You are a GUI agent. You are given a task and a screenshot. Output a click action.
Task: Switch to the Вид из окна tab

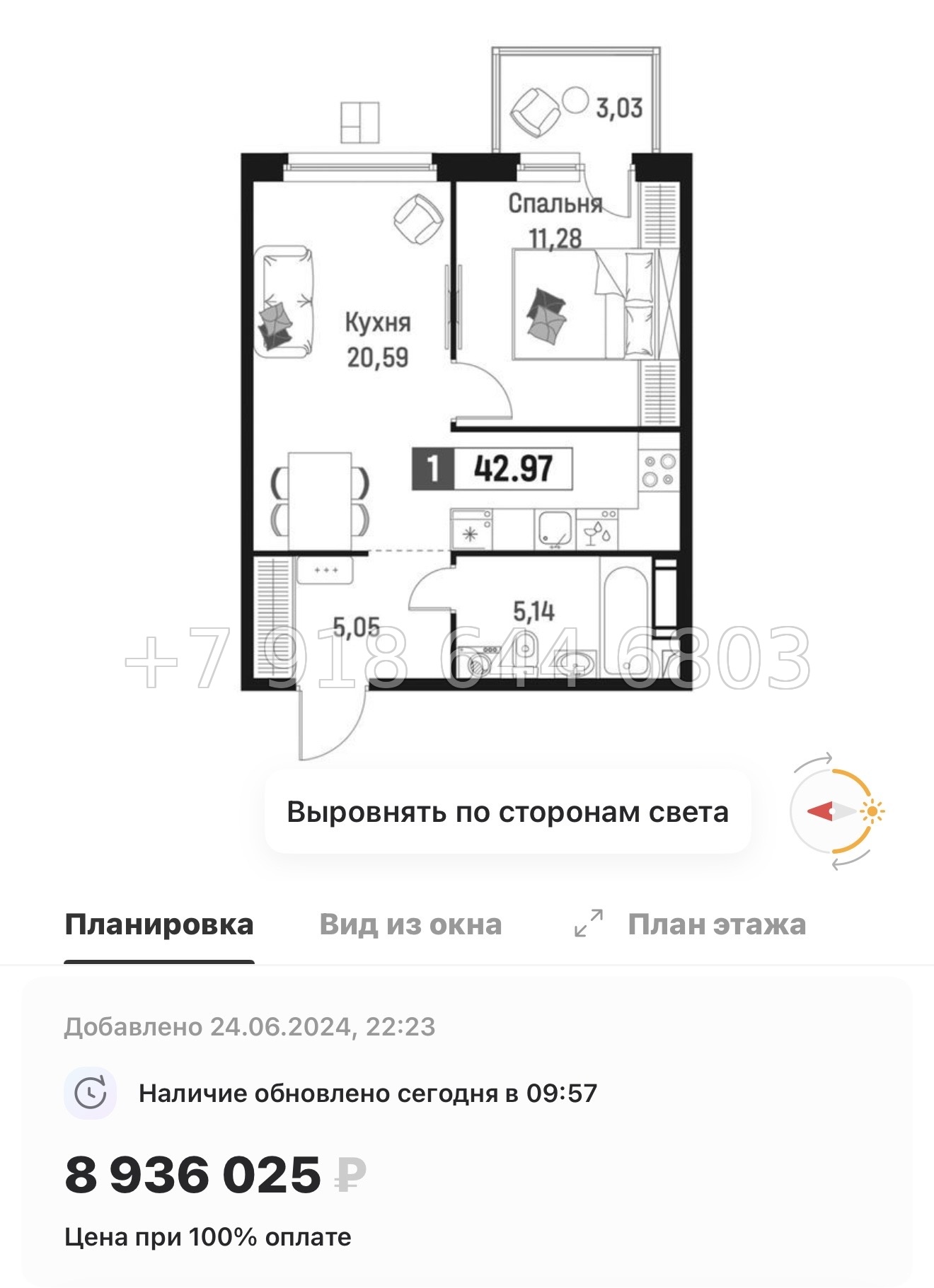(x=409, y=923)
